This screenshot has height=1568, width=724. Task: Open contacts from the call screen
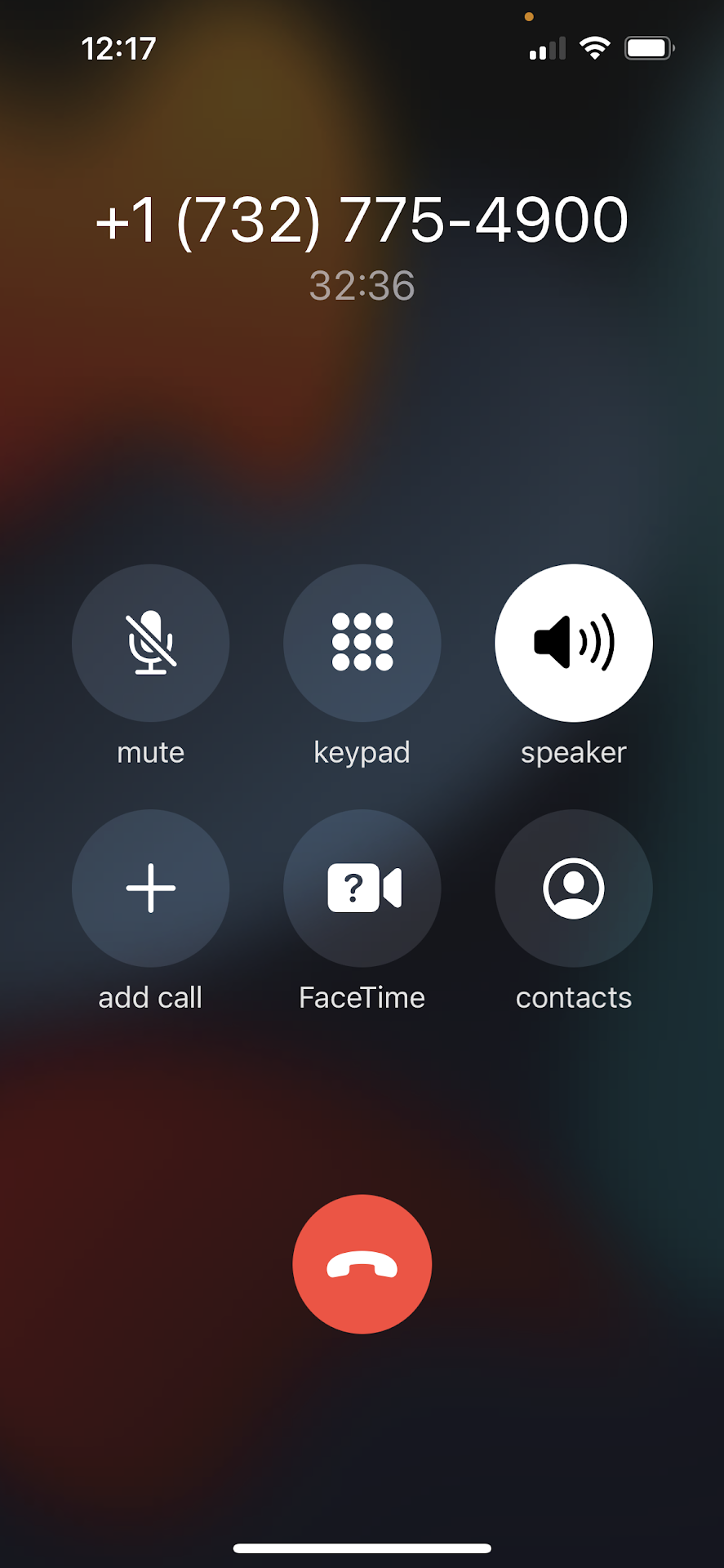tap(573, 888)
